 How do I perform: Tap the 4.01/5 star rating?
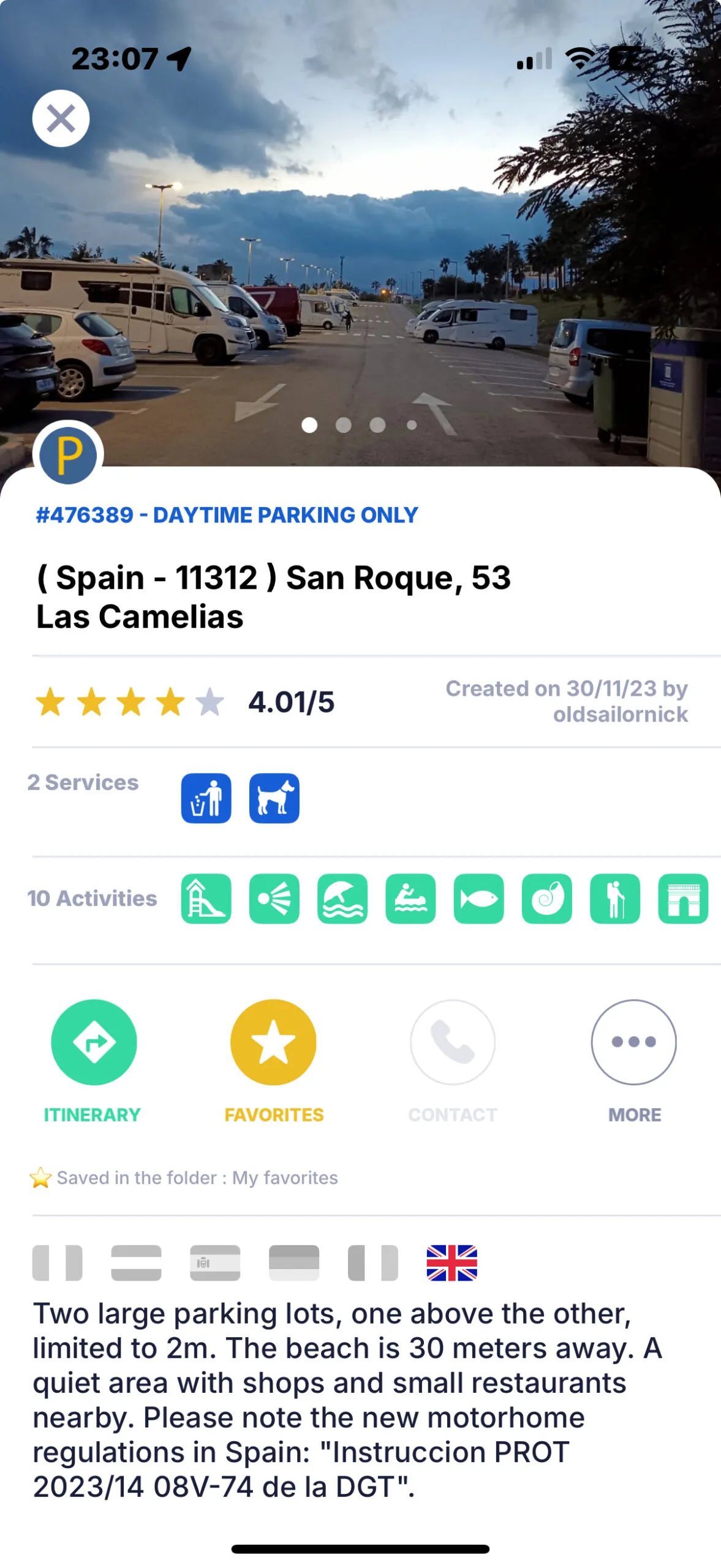point(184,702)
